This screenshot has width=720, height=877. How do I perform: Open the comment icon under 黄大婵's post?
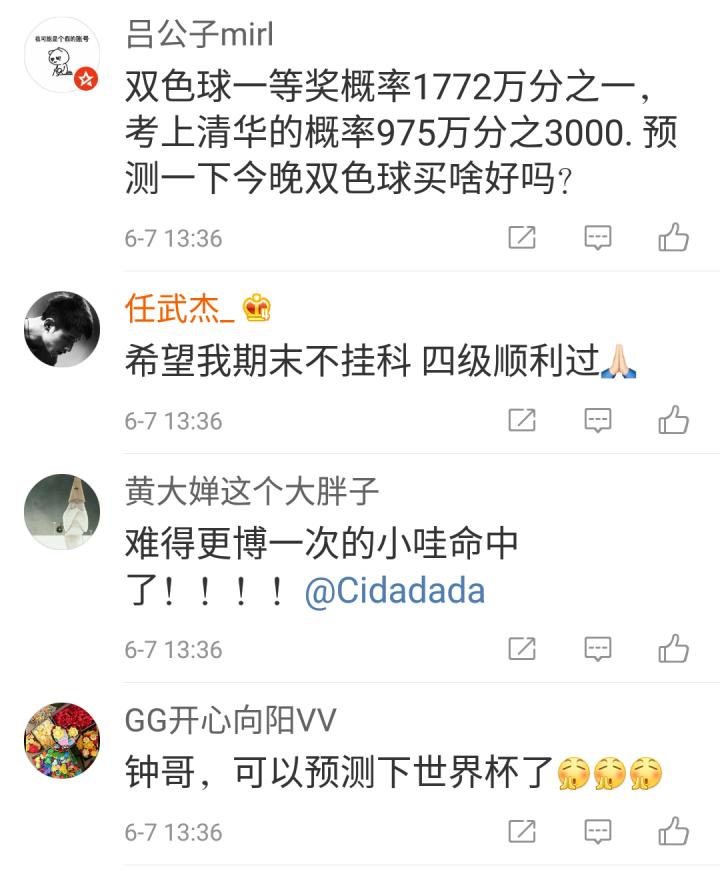pyautogui.click(x=598, y=646)
